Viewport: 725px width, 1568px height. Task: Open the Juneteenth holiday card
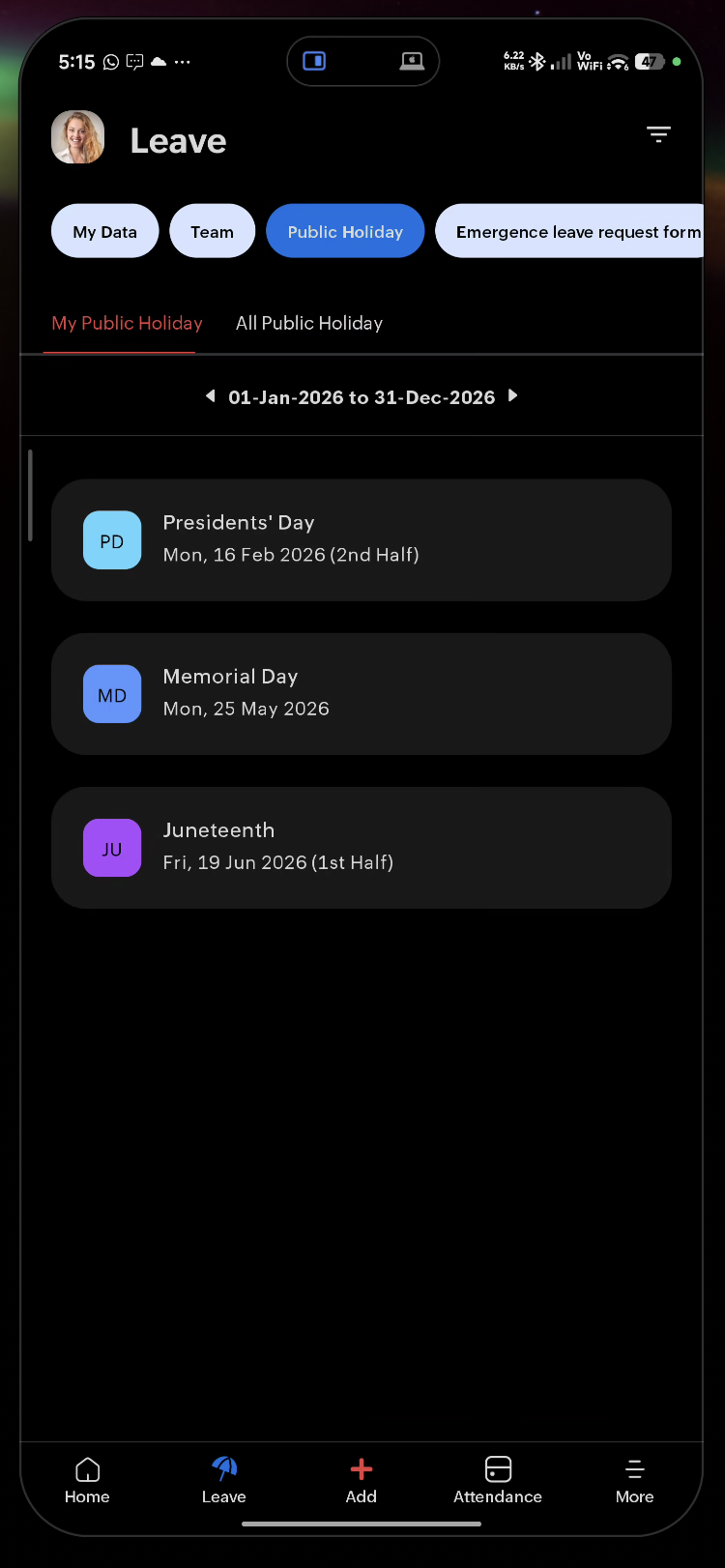click(361, 847)
